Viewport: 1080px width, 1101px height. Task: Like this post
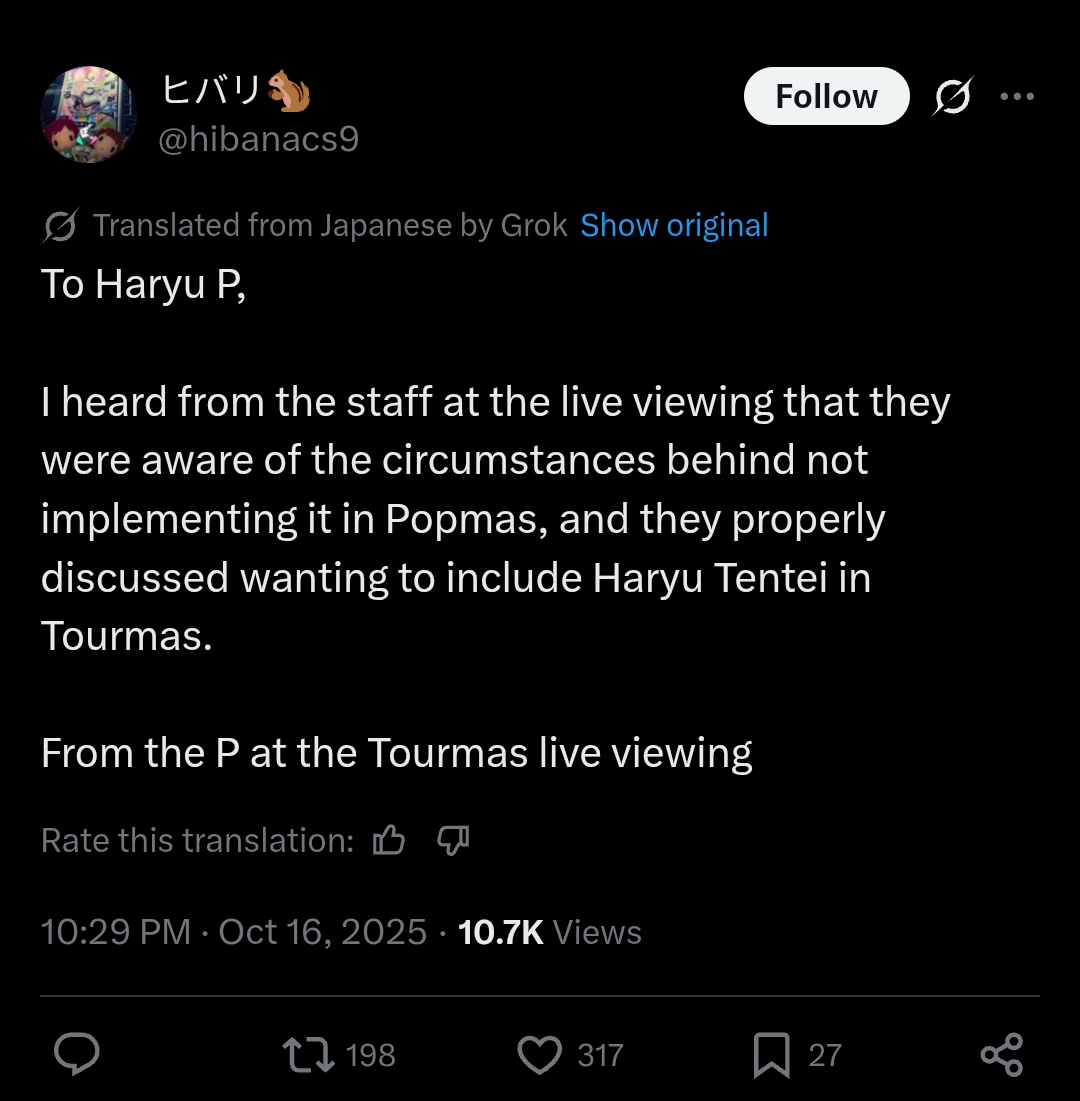(541, 1055)
